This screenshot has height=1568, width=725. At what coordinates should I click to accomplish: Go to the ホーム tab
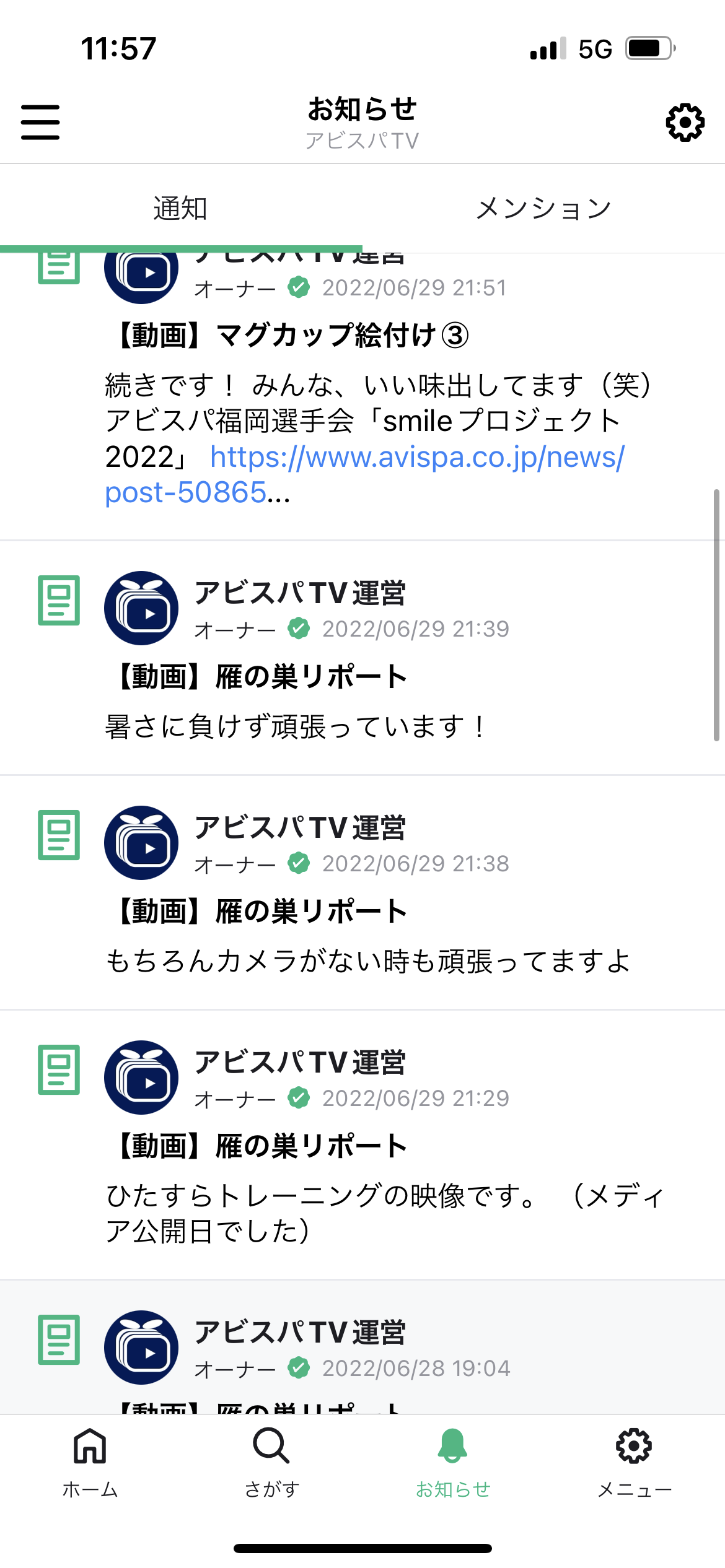90,1461
